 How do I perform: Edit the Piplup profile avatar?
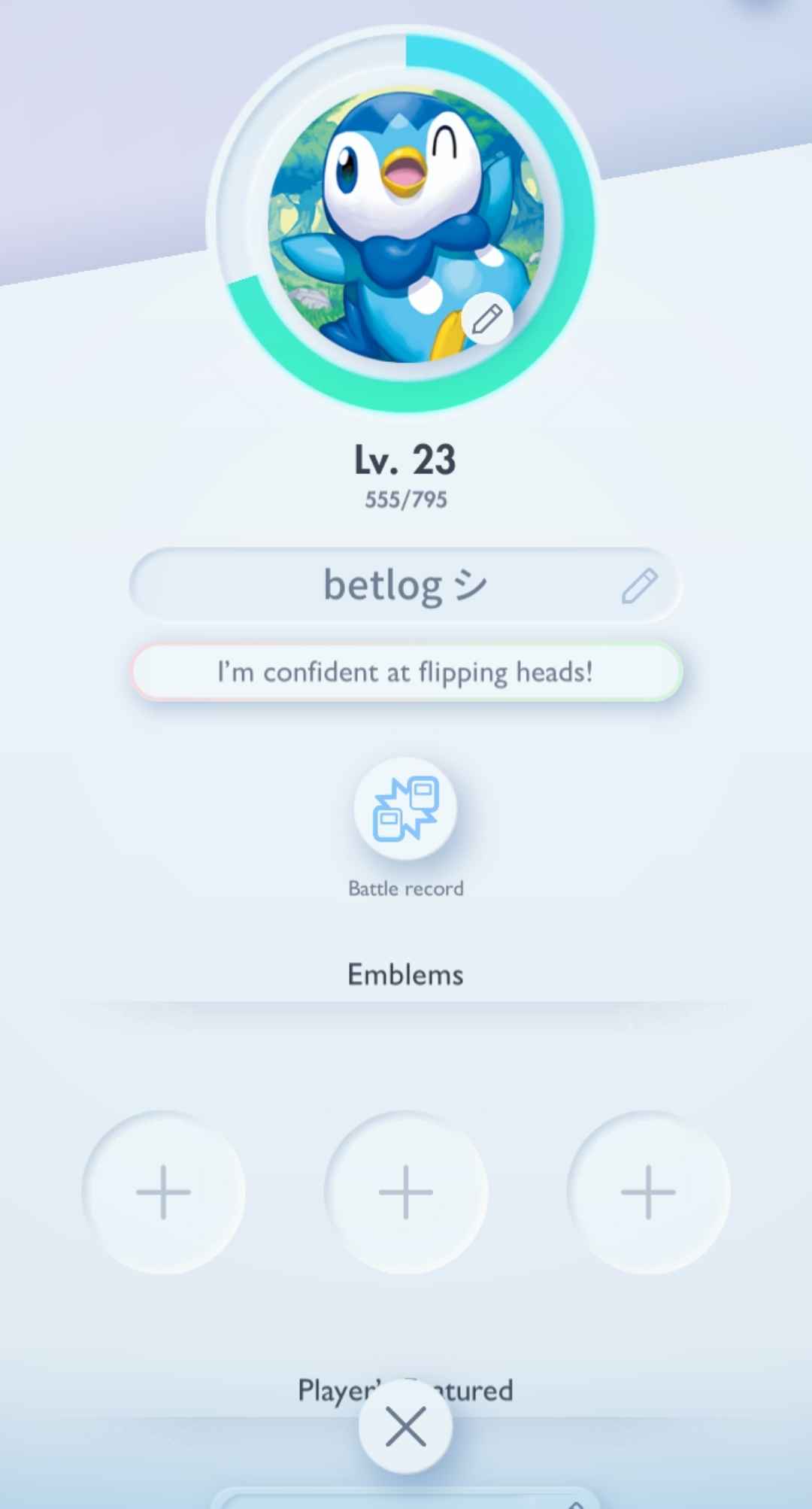pyautogui.click(x=487, y=319)
